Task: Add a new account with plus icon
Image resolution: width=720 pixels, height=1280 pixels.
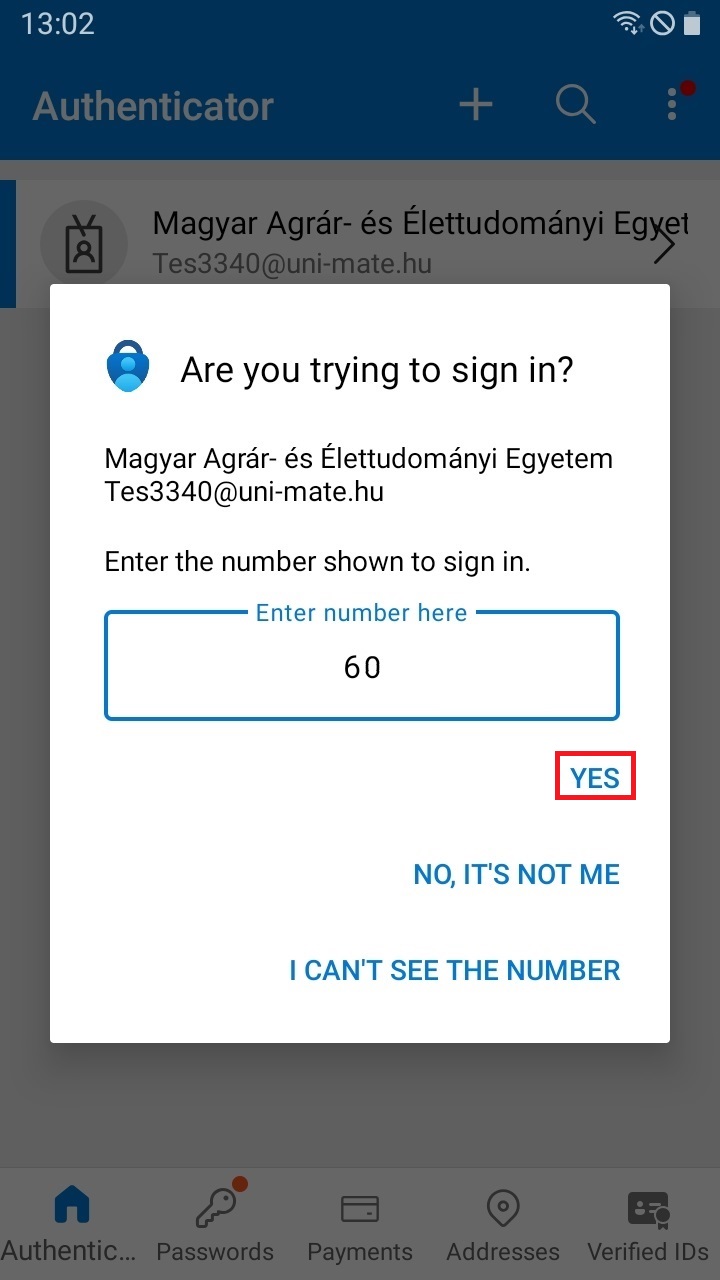Action: coord(476,105)
